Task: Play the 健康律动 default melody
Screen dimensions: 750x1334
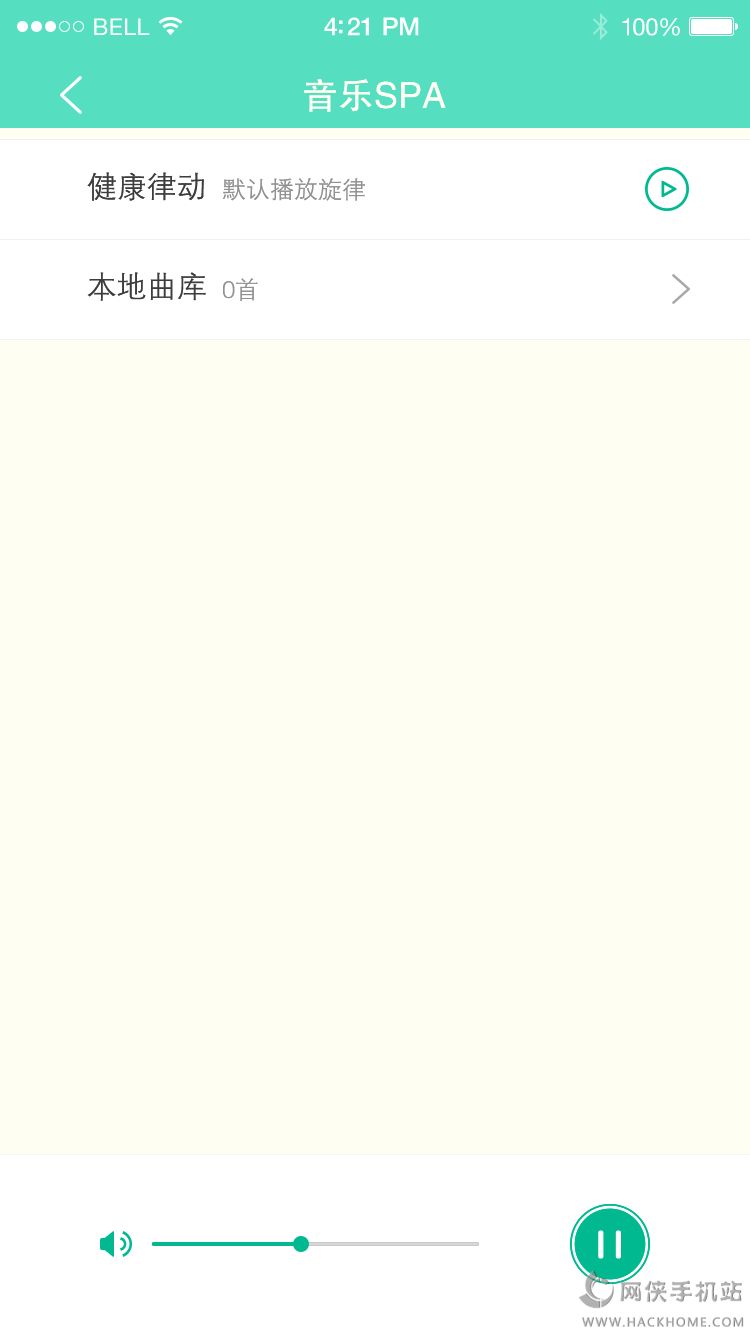Action: tap(666, 189)
